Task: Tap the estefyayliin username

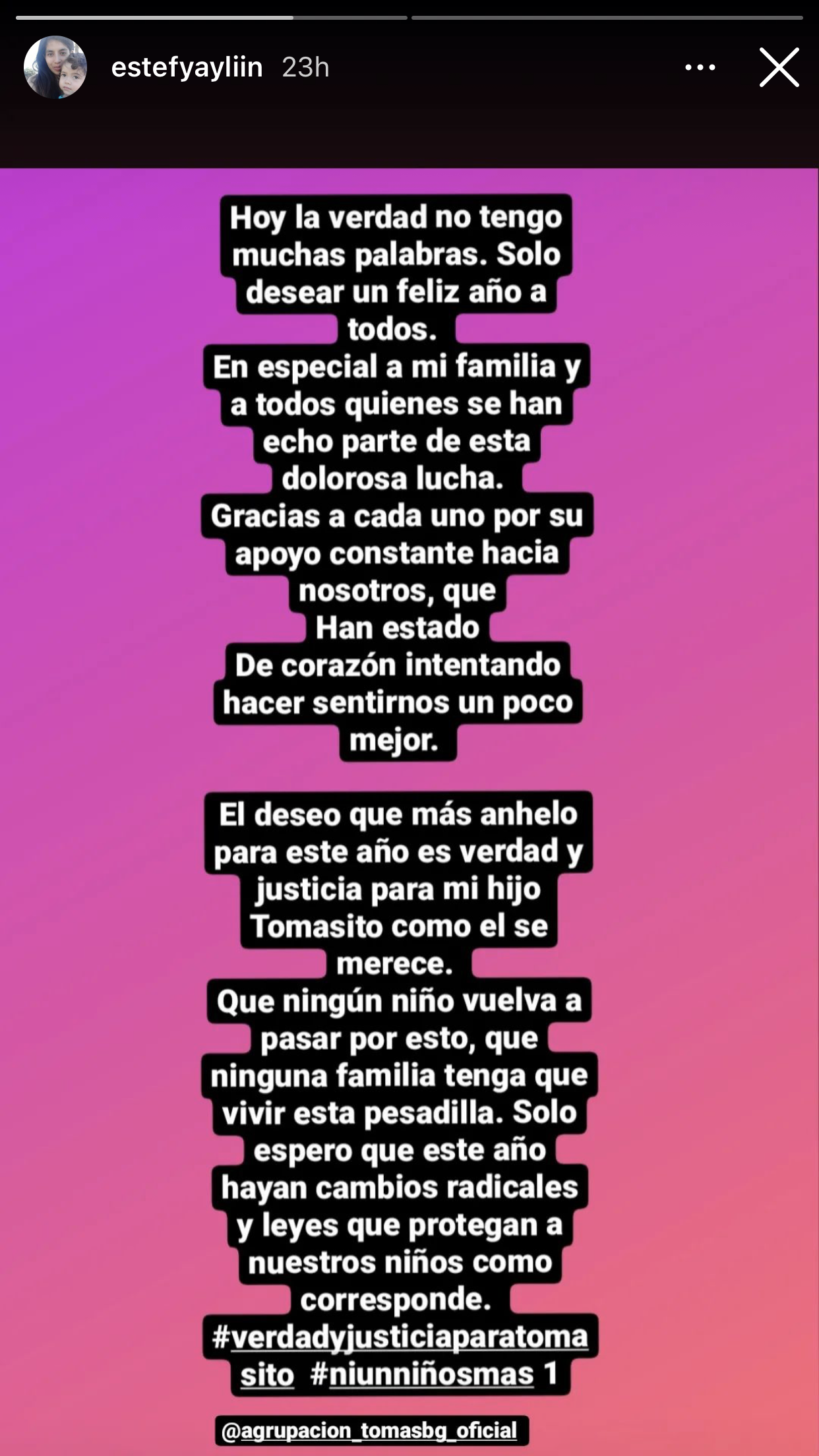Action: point(187,67)
